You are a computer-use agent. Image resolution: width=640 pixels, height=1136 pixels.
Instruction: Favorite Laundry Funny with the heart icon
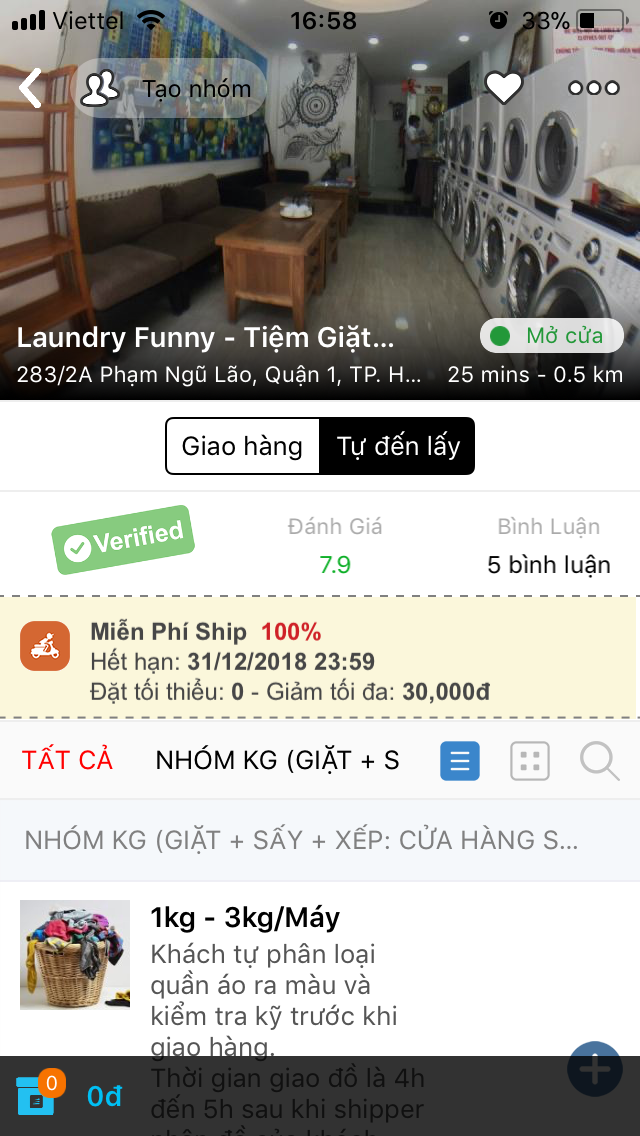504,89
